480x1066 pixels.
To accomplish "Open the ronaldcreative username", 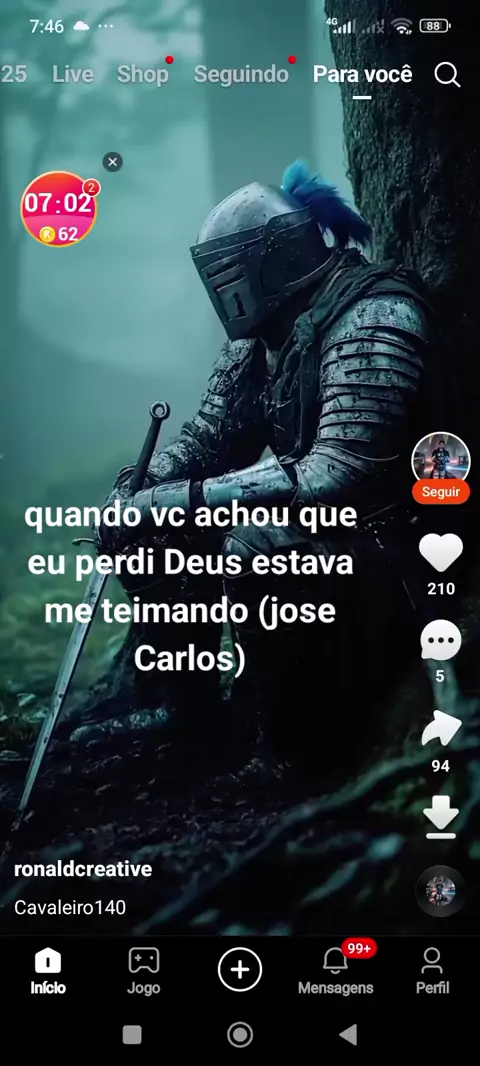I will (x=83, y=869).
